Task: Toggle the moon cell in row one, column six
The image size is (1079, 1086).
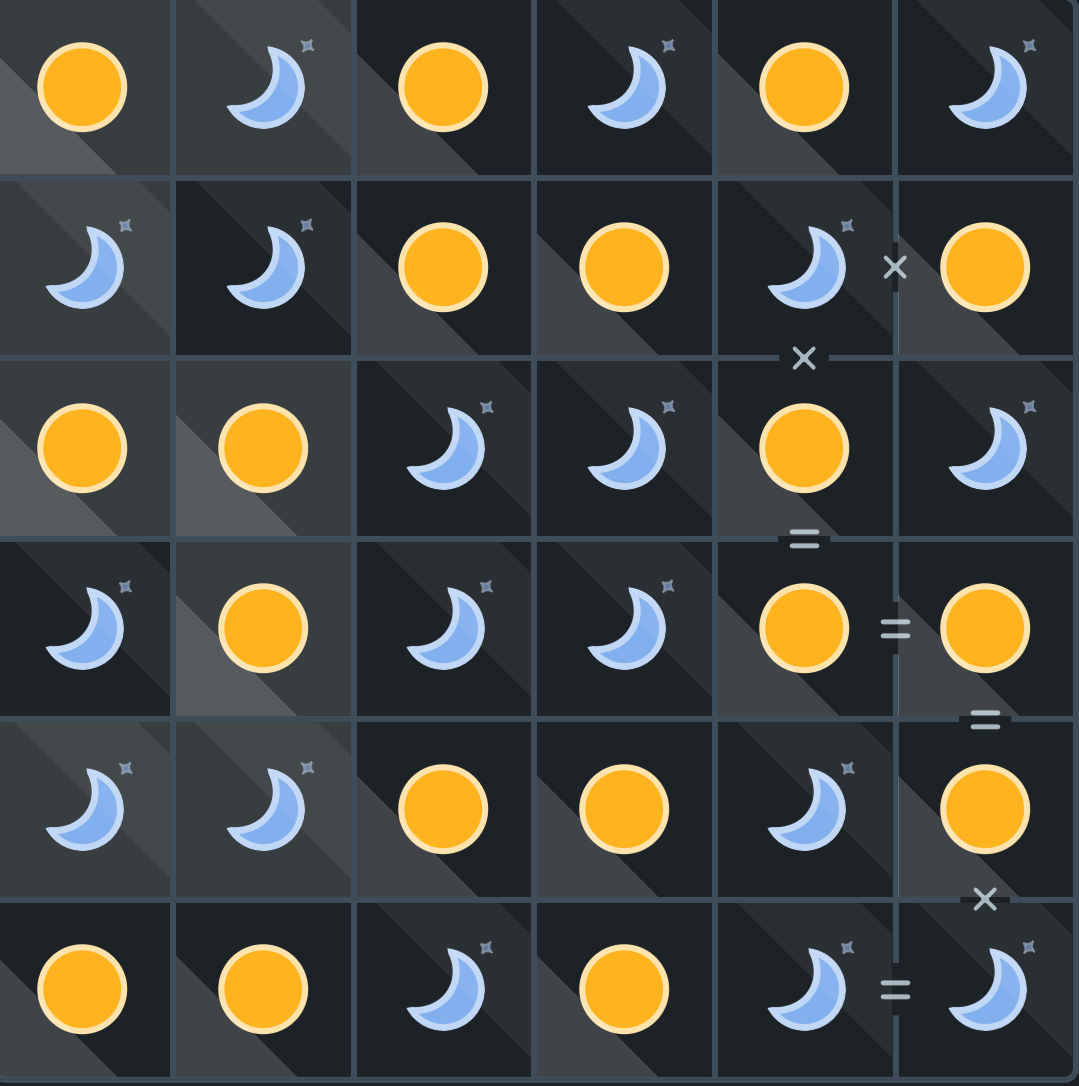Action: tap(986, 87)
